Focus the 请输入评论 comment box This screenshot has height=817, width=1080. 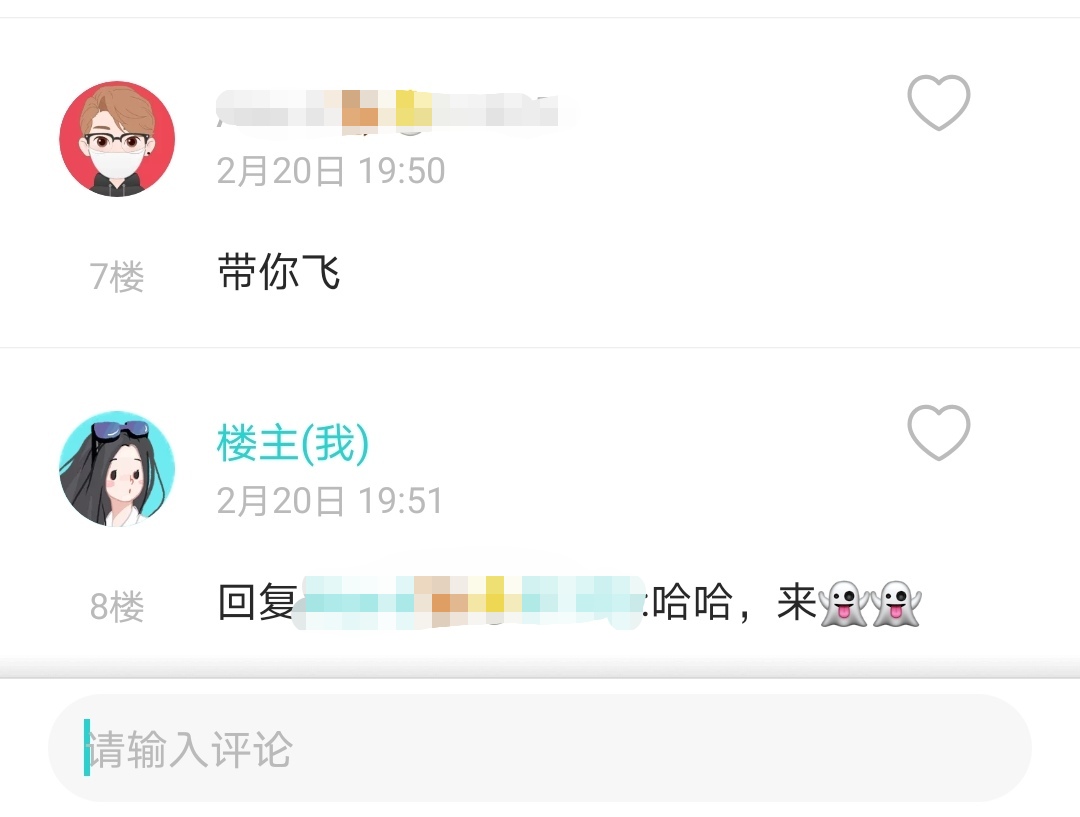540,749
